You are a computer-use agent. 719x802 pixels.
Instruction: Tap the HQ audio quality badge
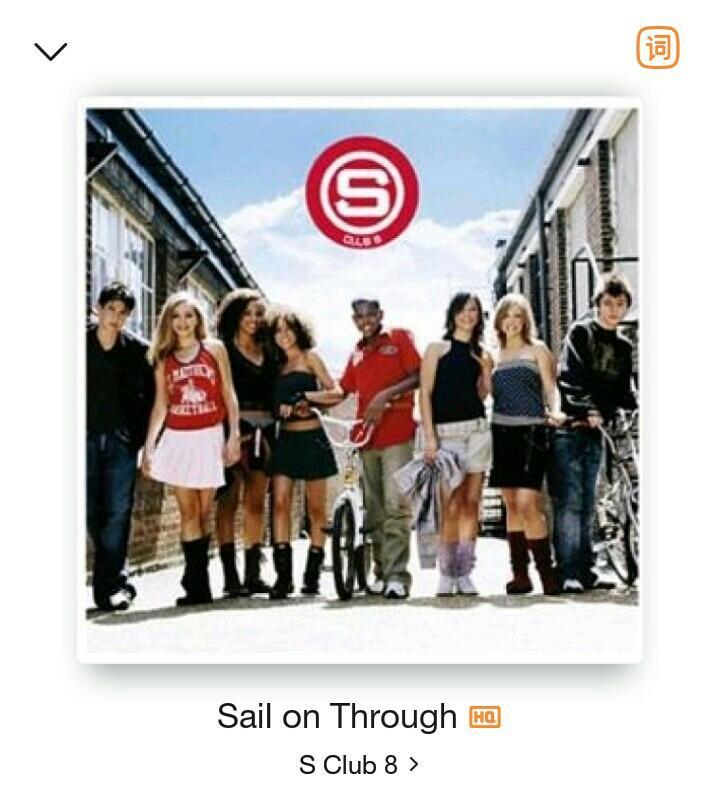click(484, 717)
